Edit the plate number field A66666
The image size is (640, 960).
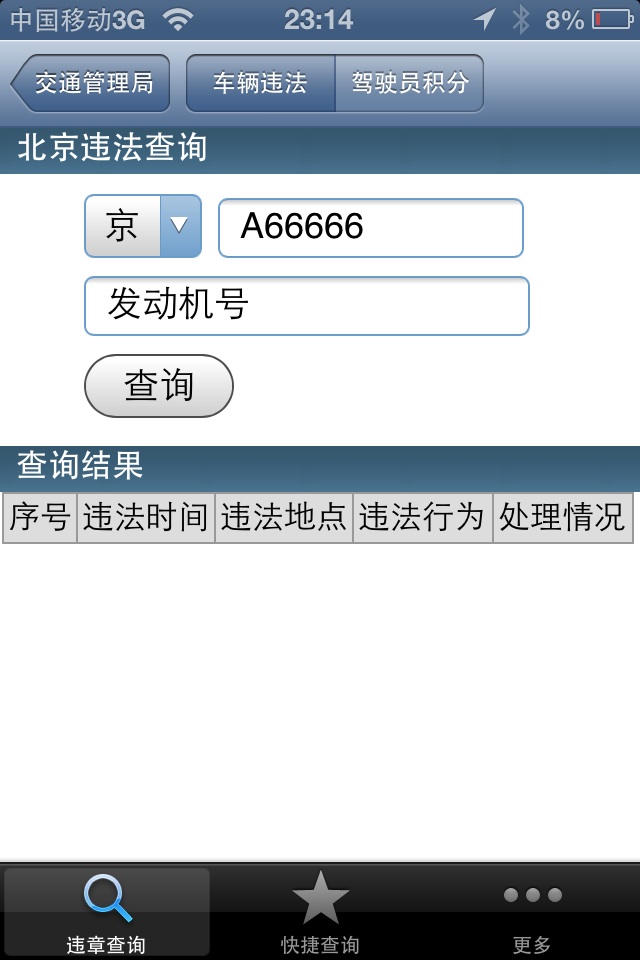[x=370, y=227]
